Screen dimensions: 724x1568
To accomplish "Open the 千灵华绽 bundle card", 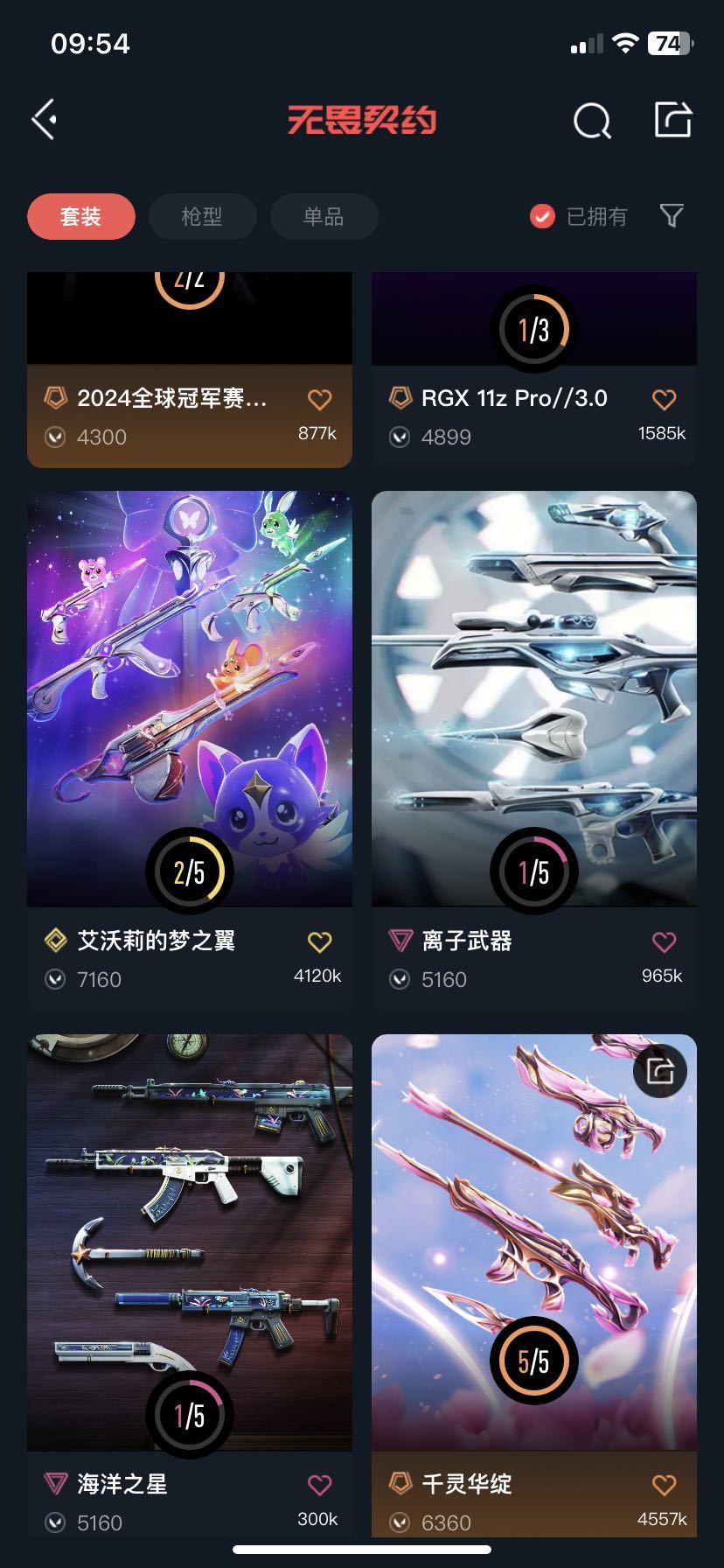I will click(x=534, y=1286).
